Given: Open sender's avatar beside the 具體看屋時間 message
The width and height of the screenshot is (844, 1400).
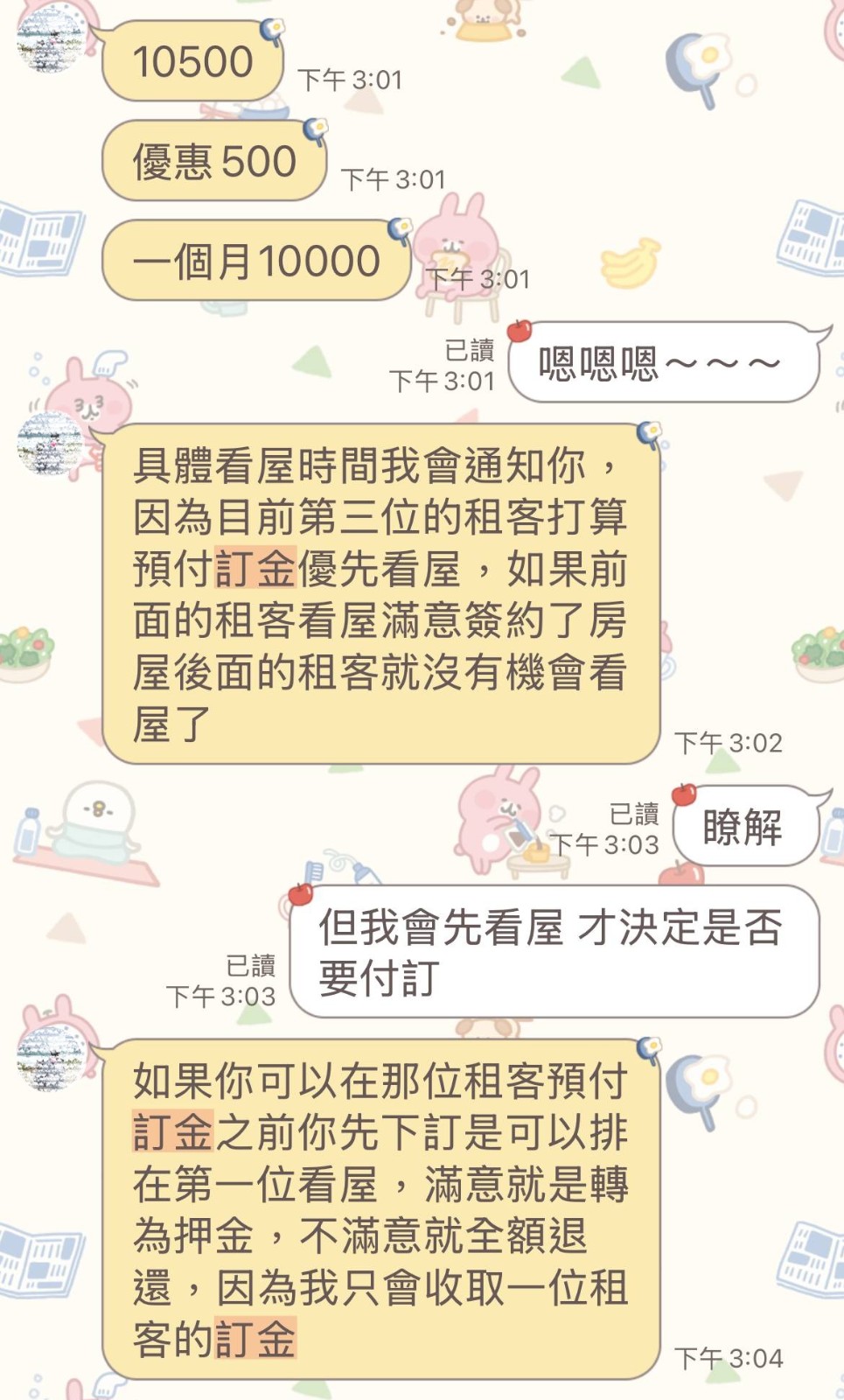Looking at the screenshot, I should pyautogui.click(x=50, y=444).
